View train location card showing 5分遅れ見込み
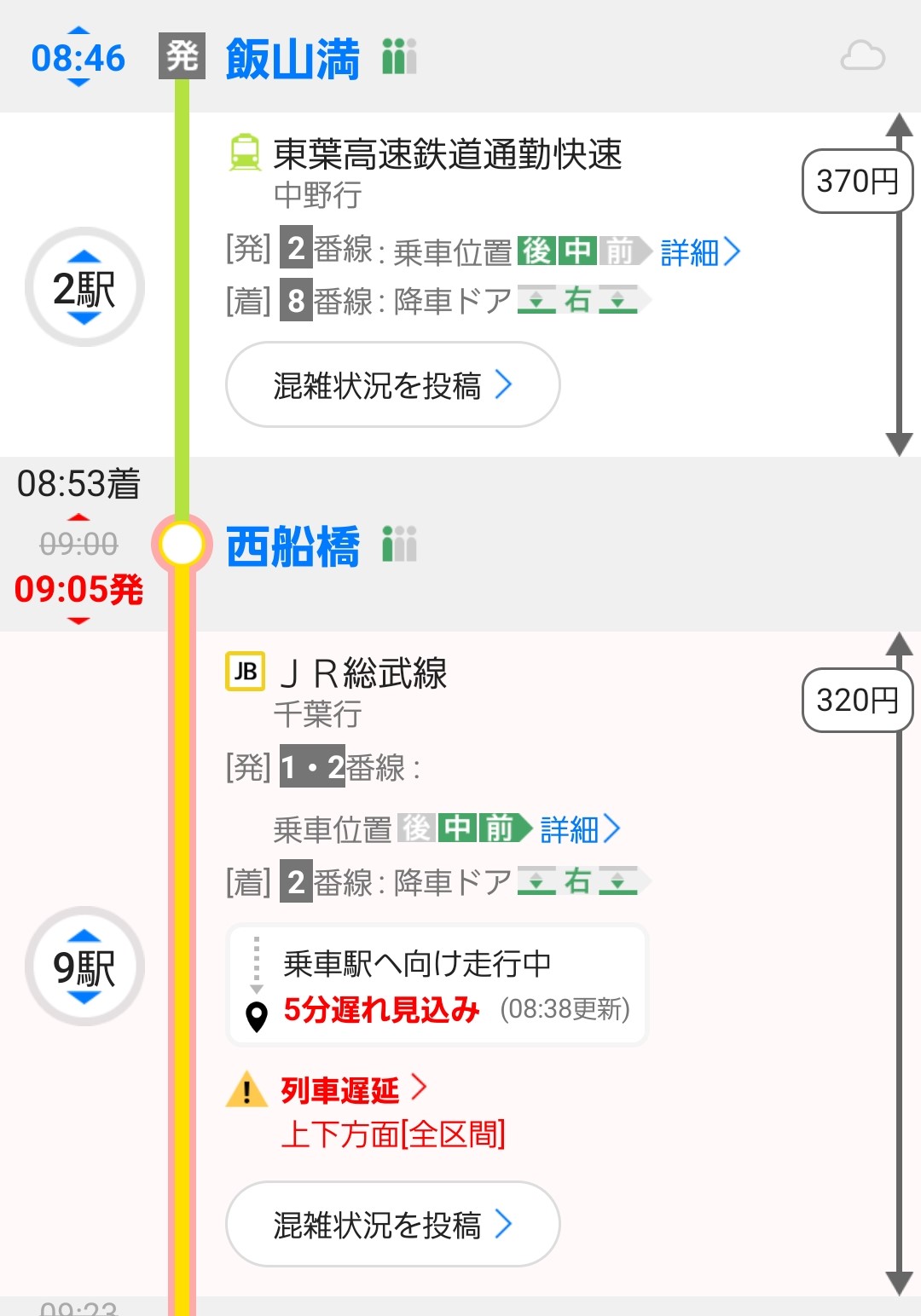This screenshot has width=921, height=1316. (x=437, y=986)
